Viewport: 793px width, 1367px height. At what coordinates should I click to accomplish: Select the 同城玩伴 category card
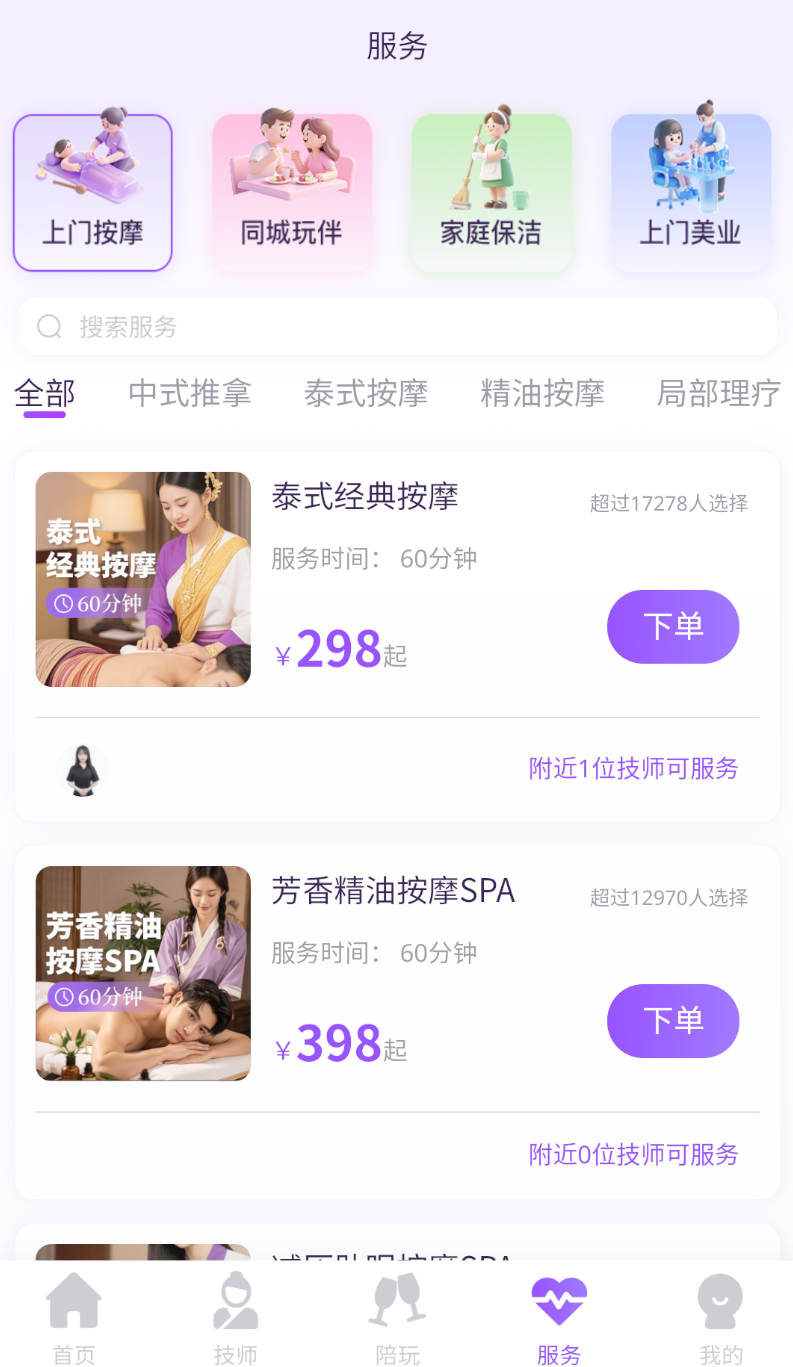(x=291, y=192)
